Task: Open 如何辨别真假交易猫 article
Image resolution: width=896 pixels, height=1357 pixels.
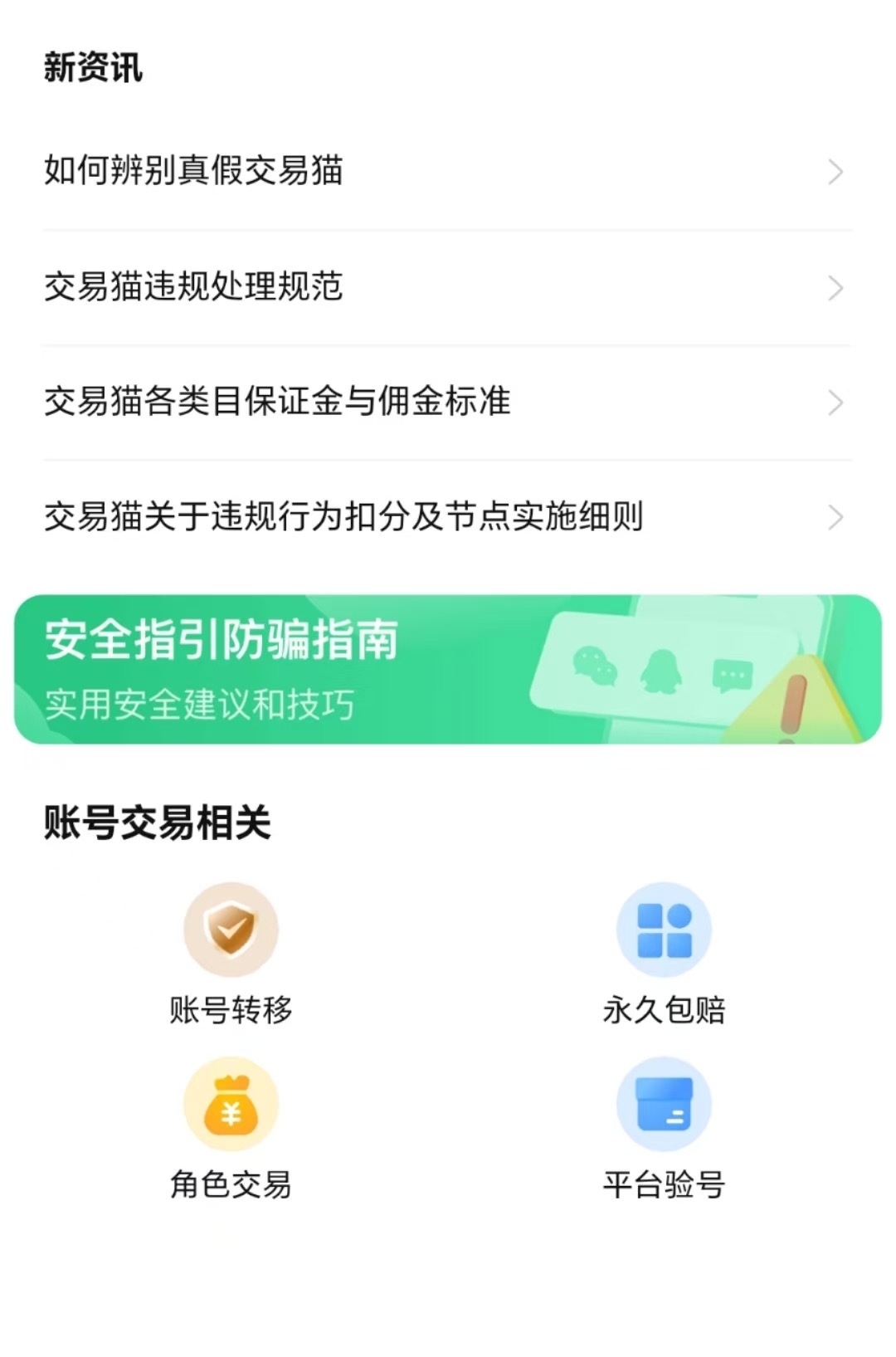Action: tap(446, 171)
